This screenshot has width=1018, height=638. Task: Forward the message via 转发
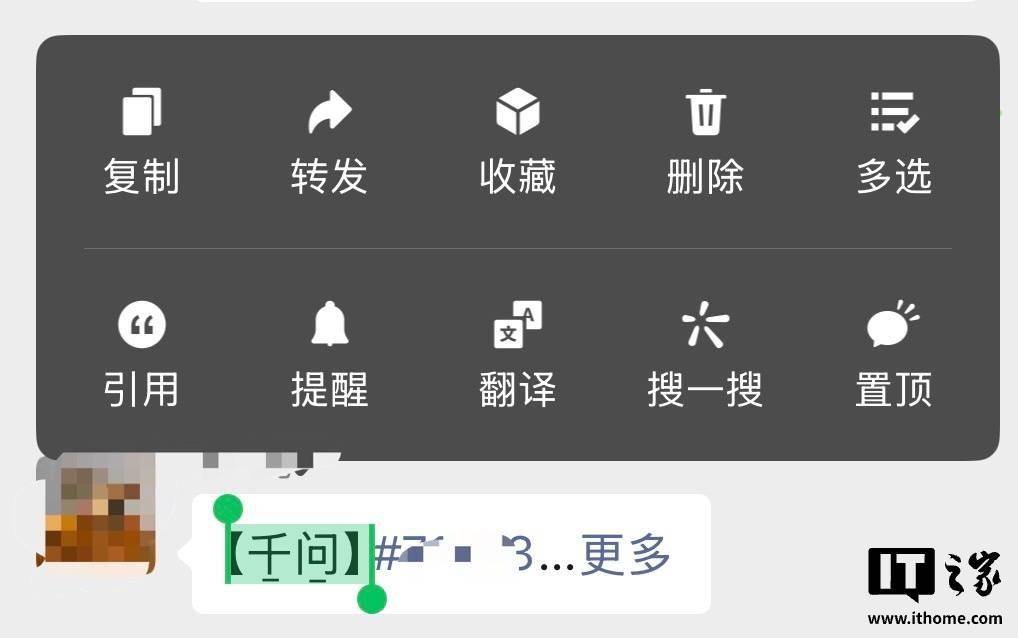pos(329,139)
